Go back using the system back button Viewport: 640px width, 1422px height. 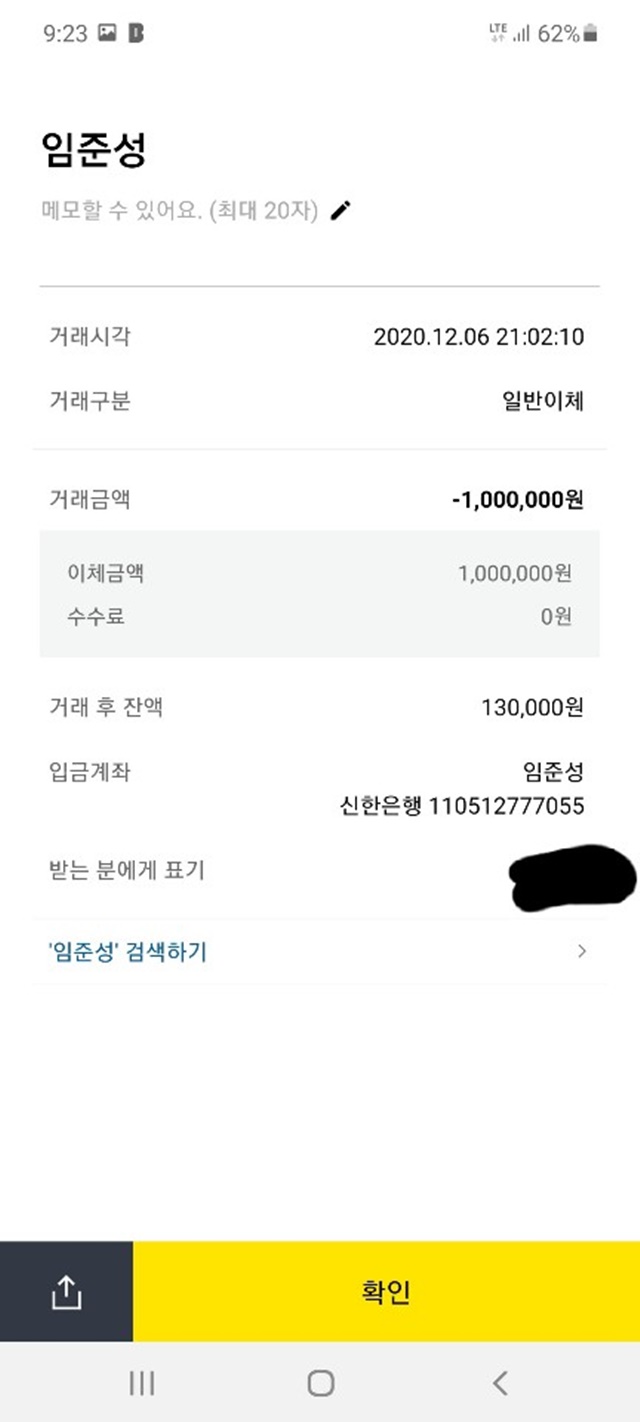click(x=501, y=1383)
